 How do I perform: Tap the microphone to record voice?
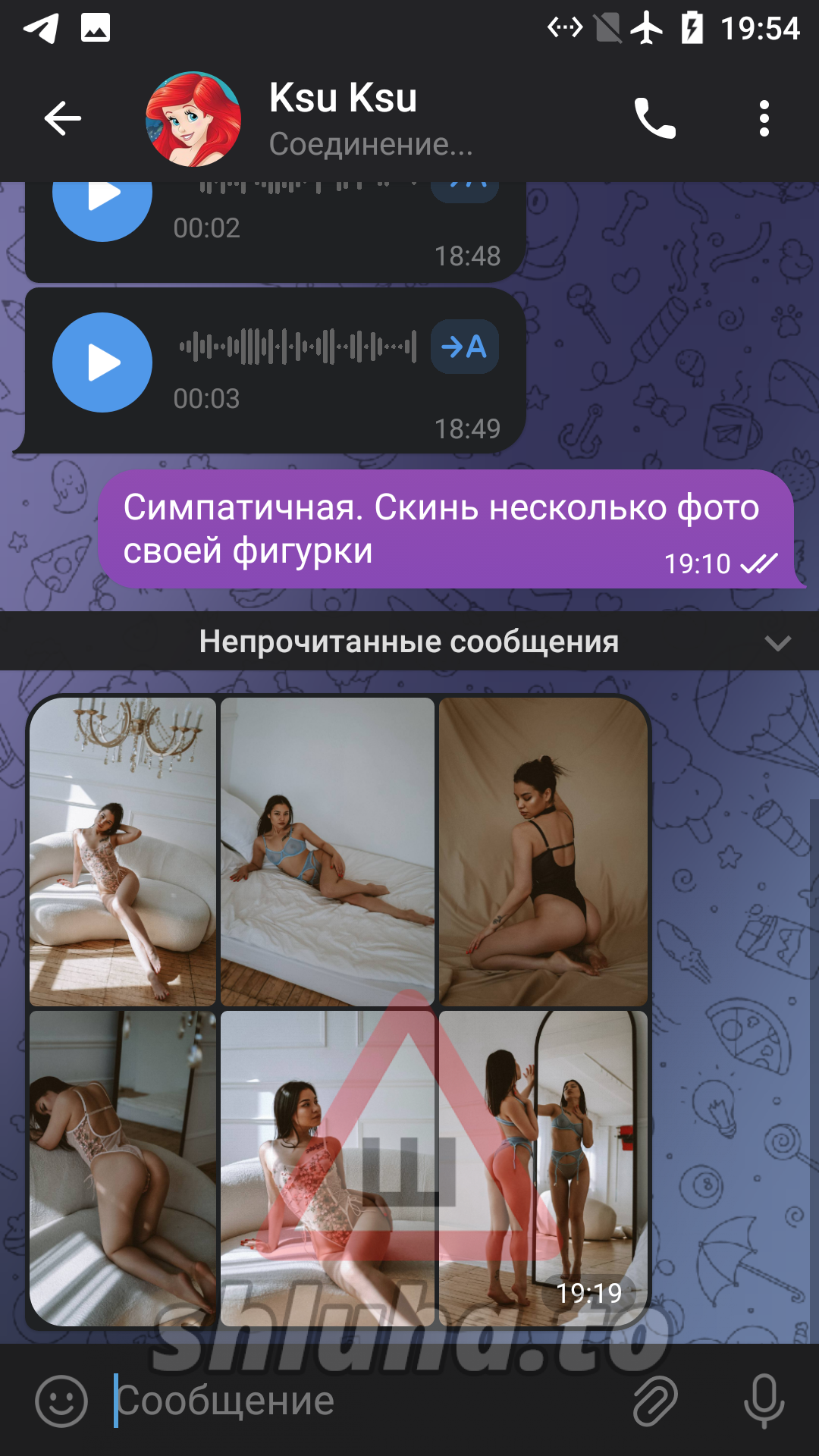763,1401
